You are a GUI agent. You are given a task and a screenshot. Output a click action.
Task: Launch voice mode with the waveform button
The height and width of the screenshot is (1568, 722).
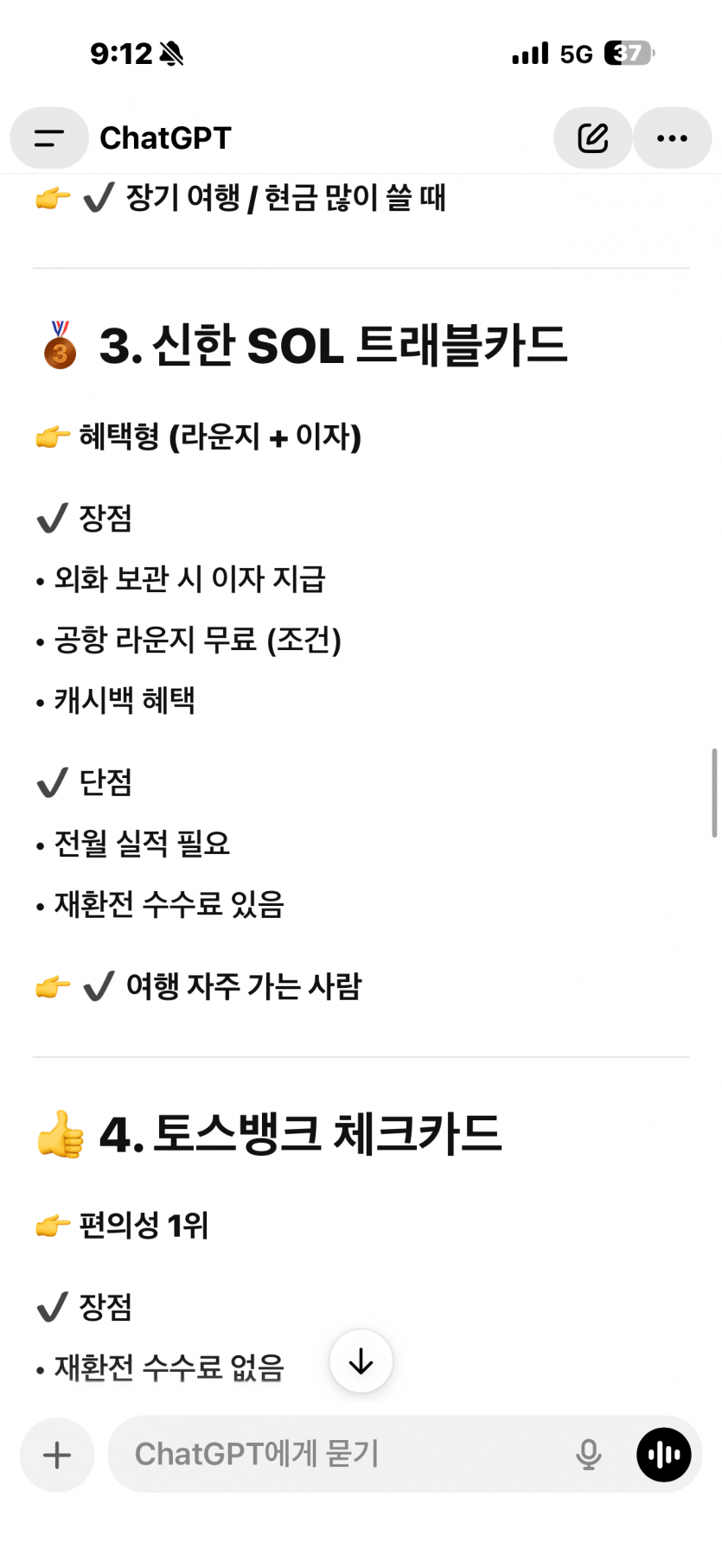tap(663, 1455)
